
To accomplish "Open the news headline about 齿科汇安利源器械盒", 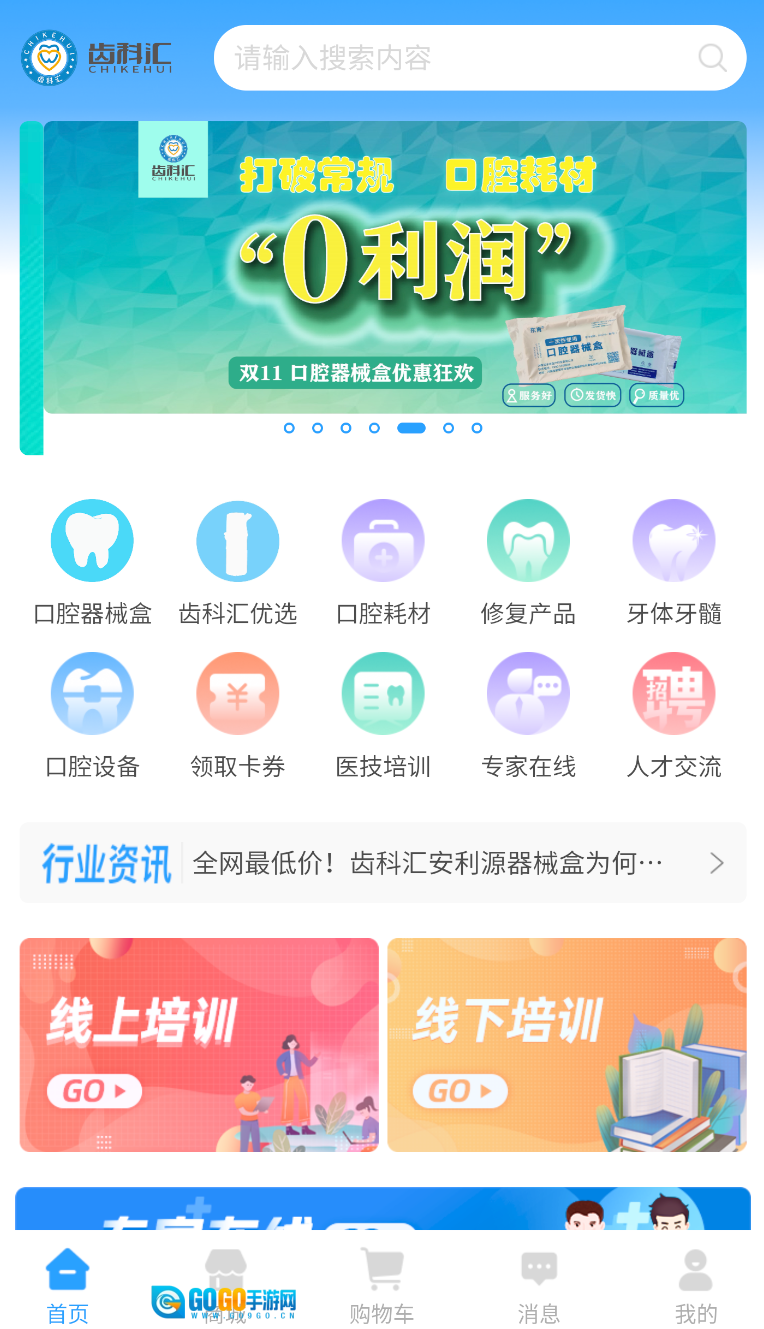I will coord(430,862).
